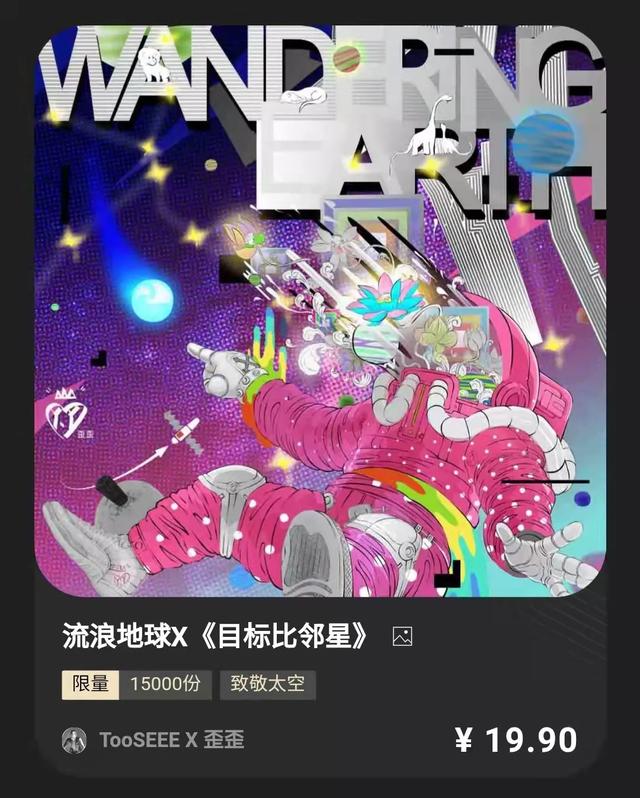Select the 致敬太空 tag
This screenshot has height=798, width=640.
(x=266, y=685)
